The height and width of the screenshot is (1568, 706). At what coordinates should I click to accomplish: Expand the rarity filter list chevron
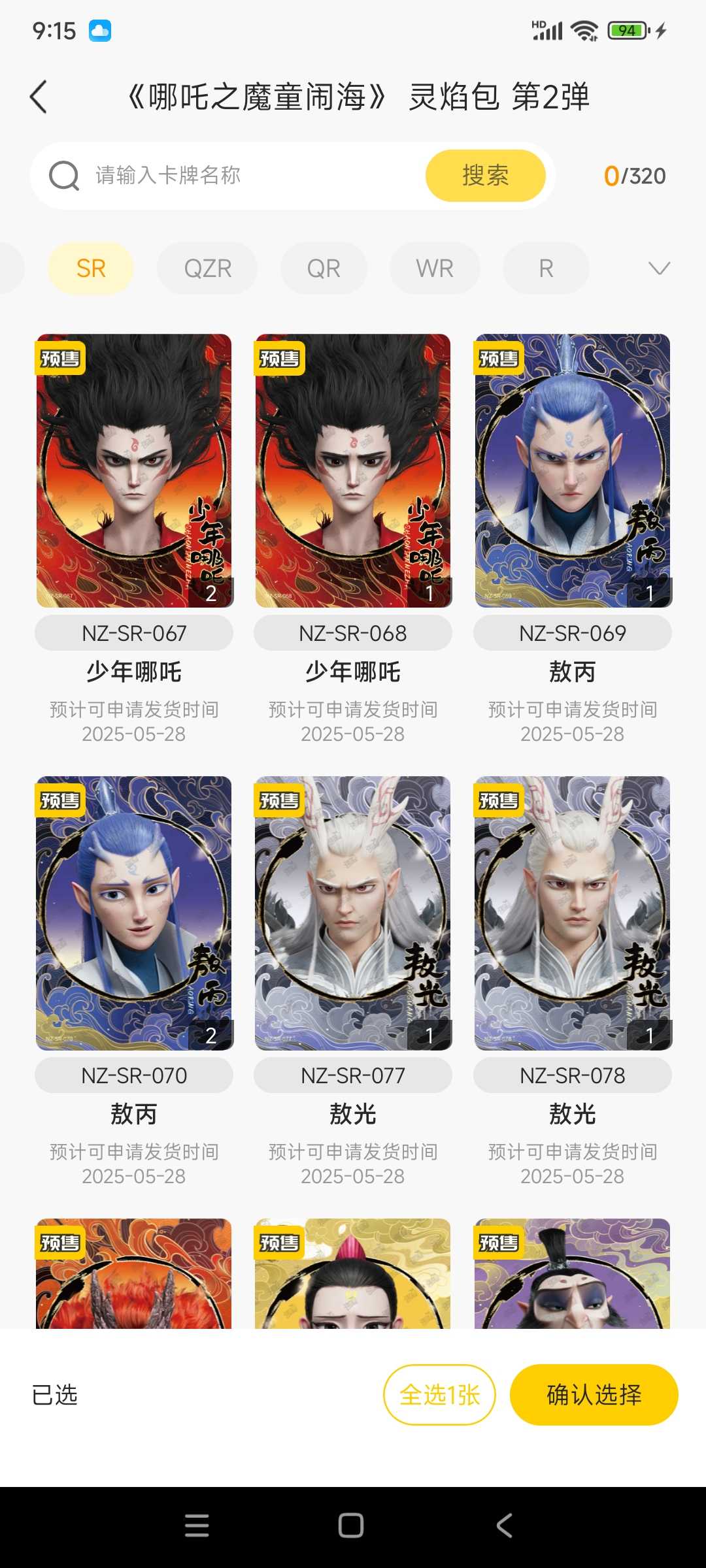(x=659, y=269)
